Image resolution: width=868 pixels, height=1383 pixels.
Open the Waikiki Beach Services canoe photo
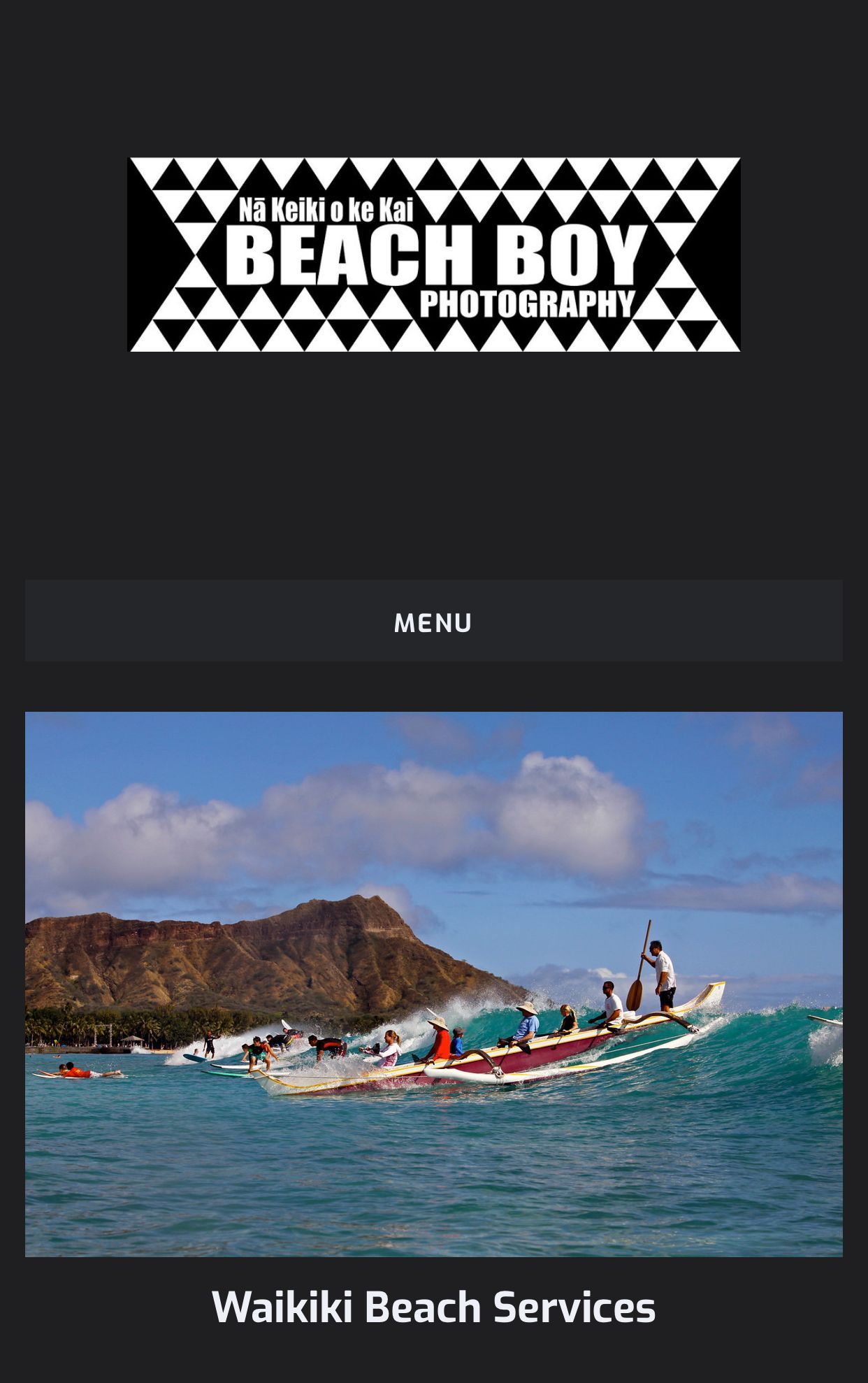point(433,983)
